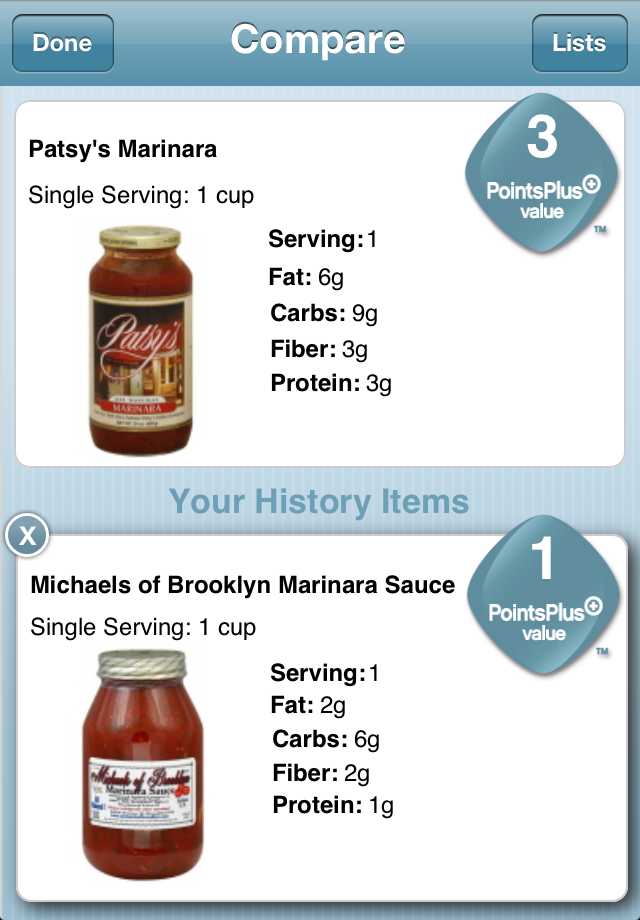Viewport: 640px width, 920px height.
Task: Open the Lists button
Action: click(579, 43)
